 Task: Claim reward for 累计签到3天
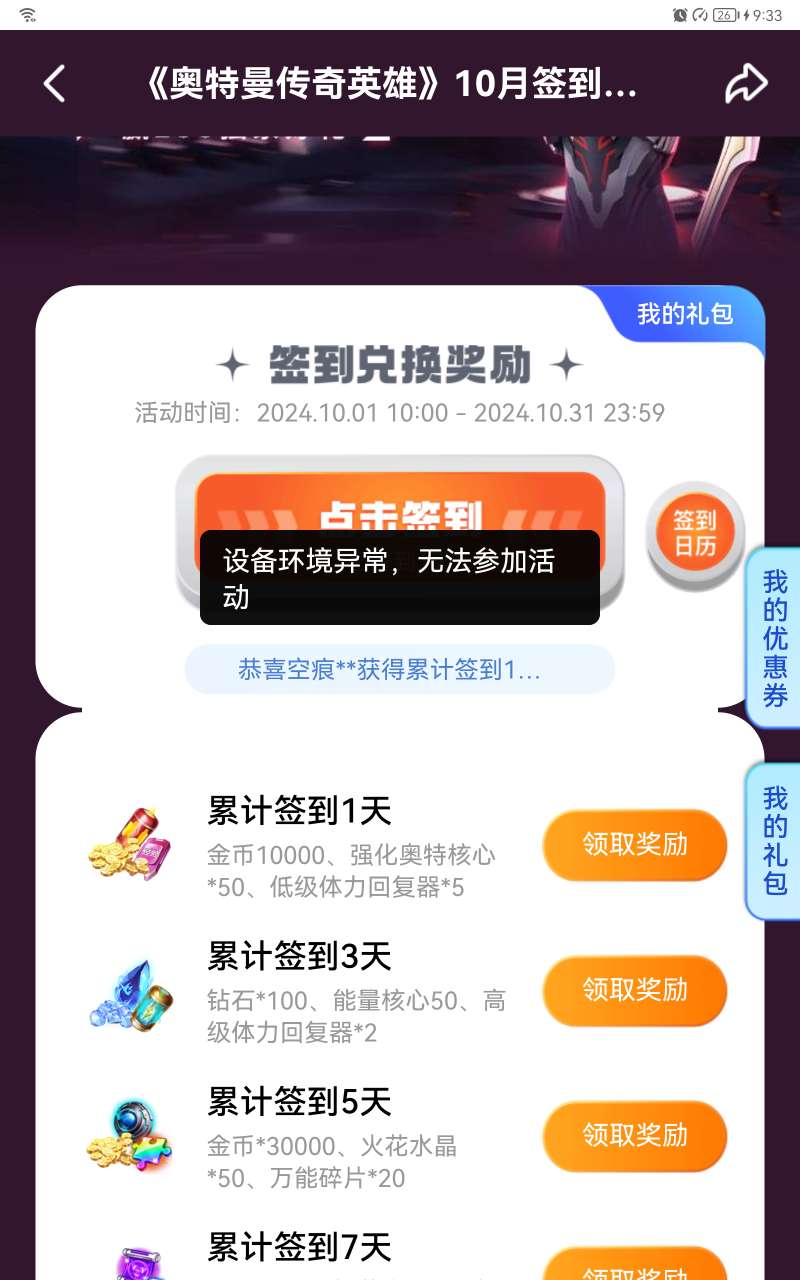coord(634,990)
